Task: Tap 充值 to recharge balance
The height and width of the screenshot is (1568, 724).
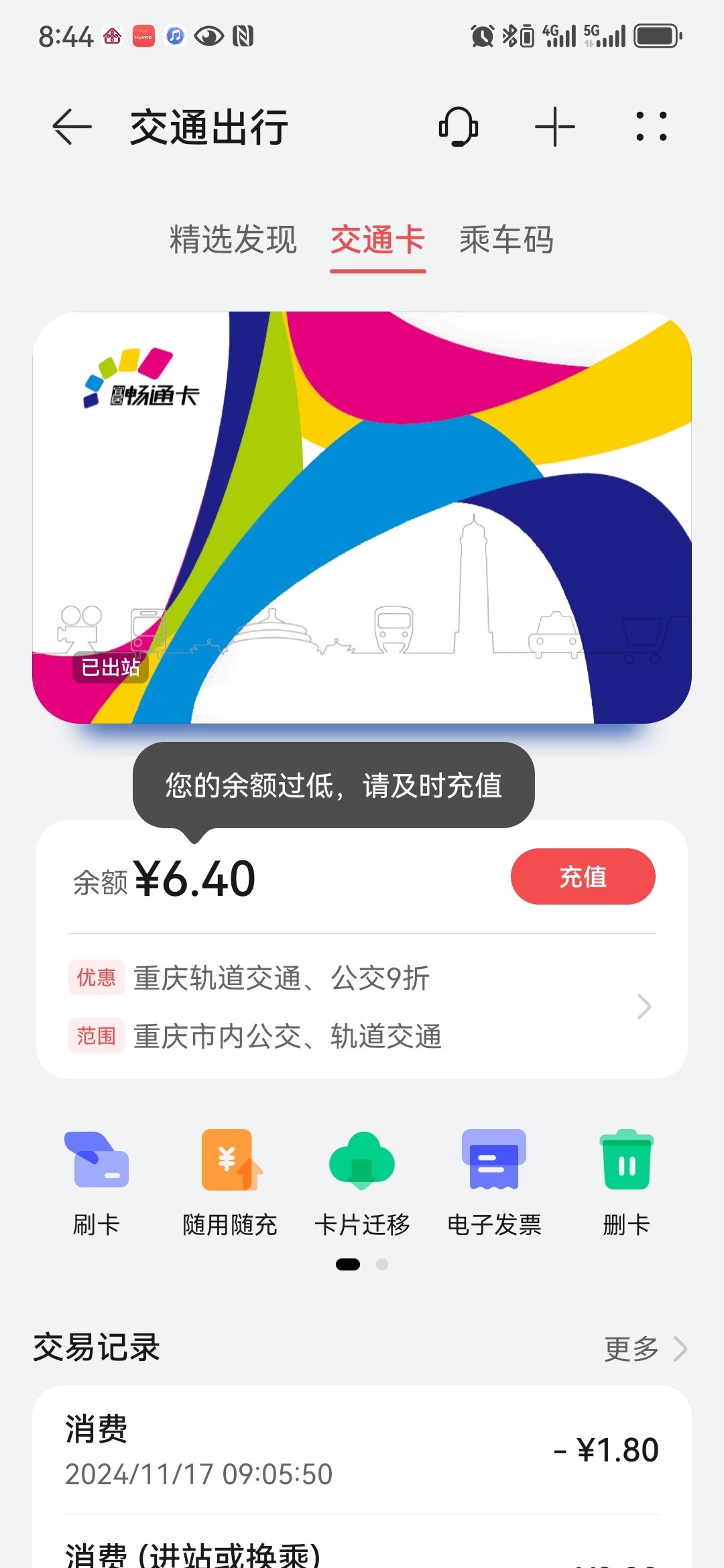Action: point(583,876)
